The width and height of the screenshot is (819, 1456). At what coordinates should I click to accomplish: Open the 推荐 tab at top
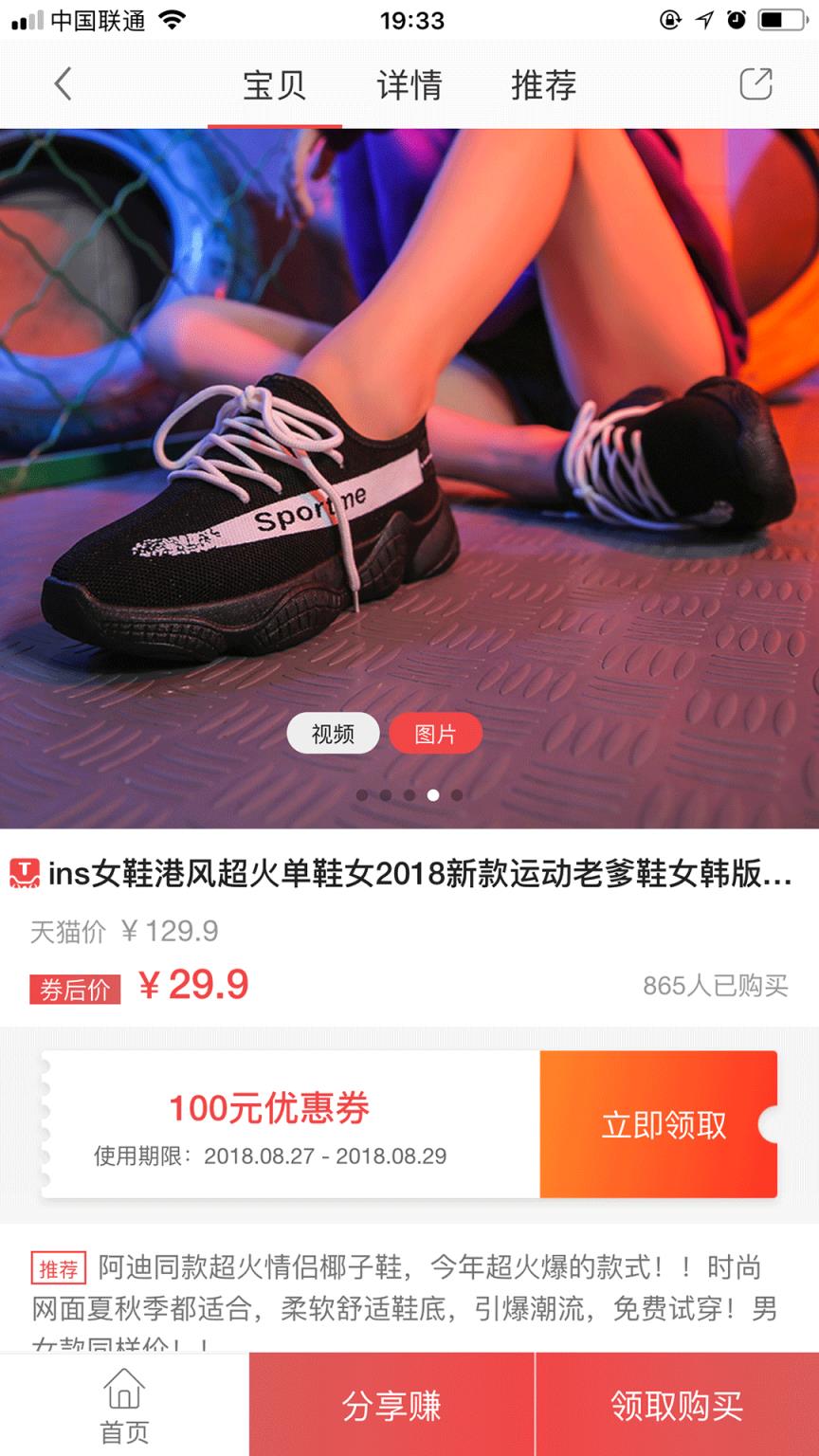(x=543, y=84)
